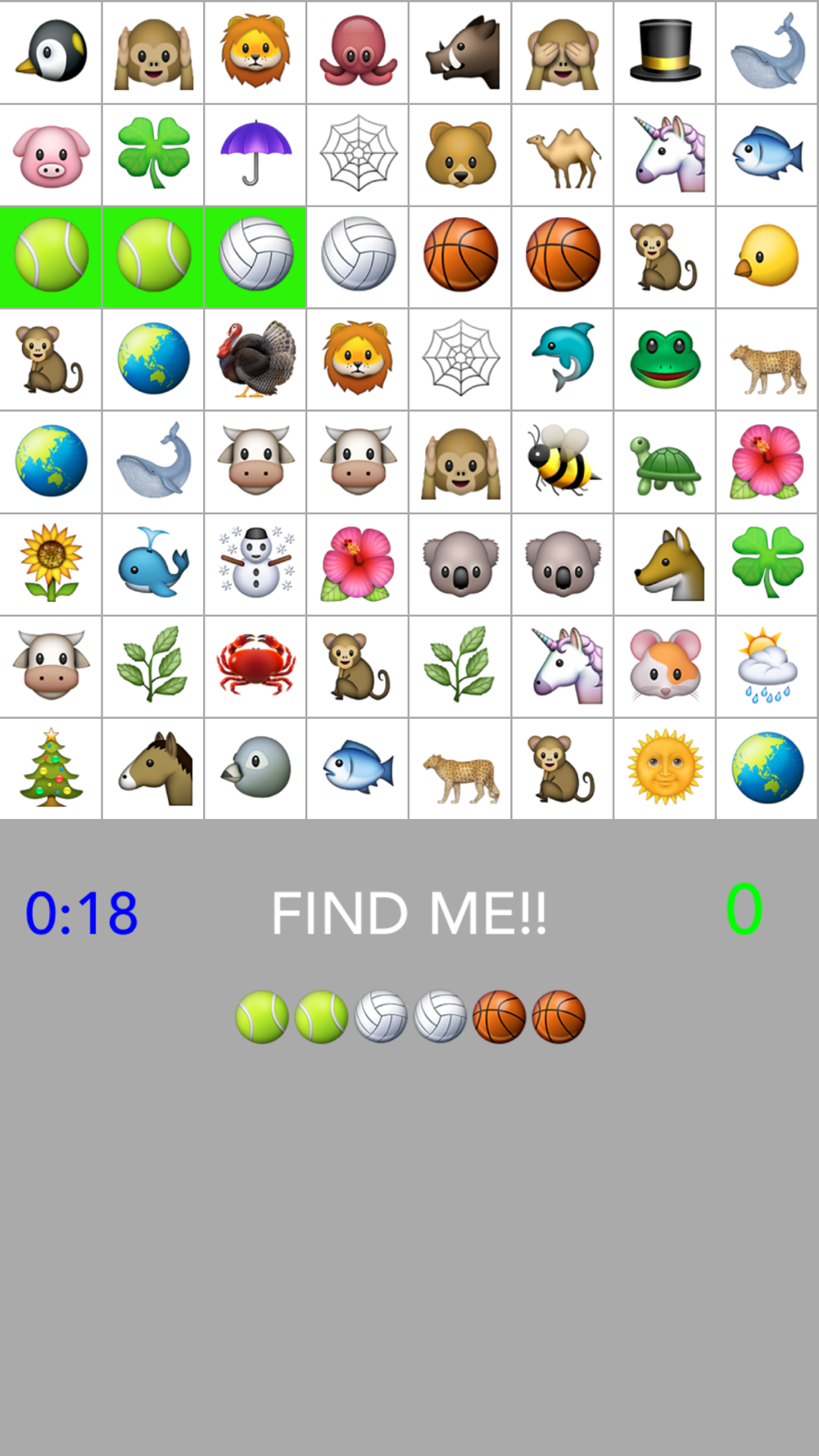The image size is (819, 1456).
Task: Select the red octopus tile
Action: pyautogui.click(x=358, y=52)
